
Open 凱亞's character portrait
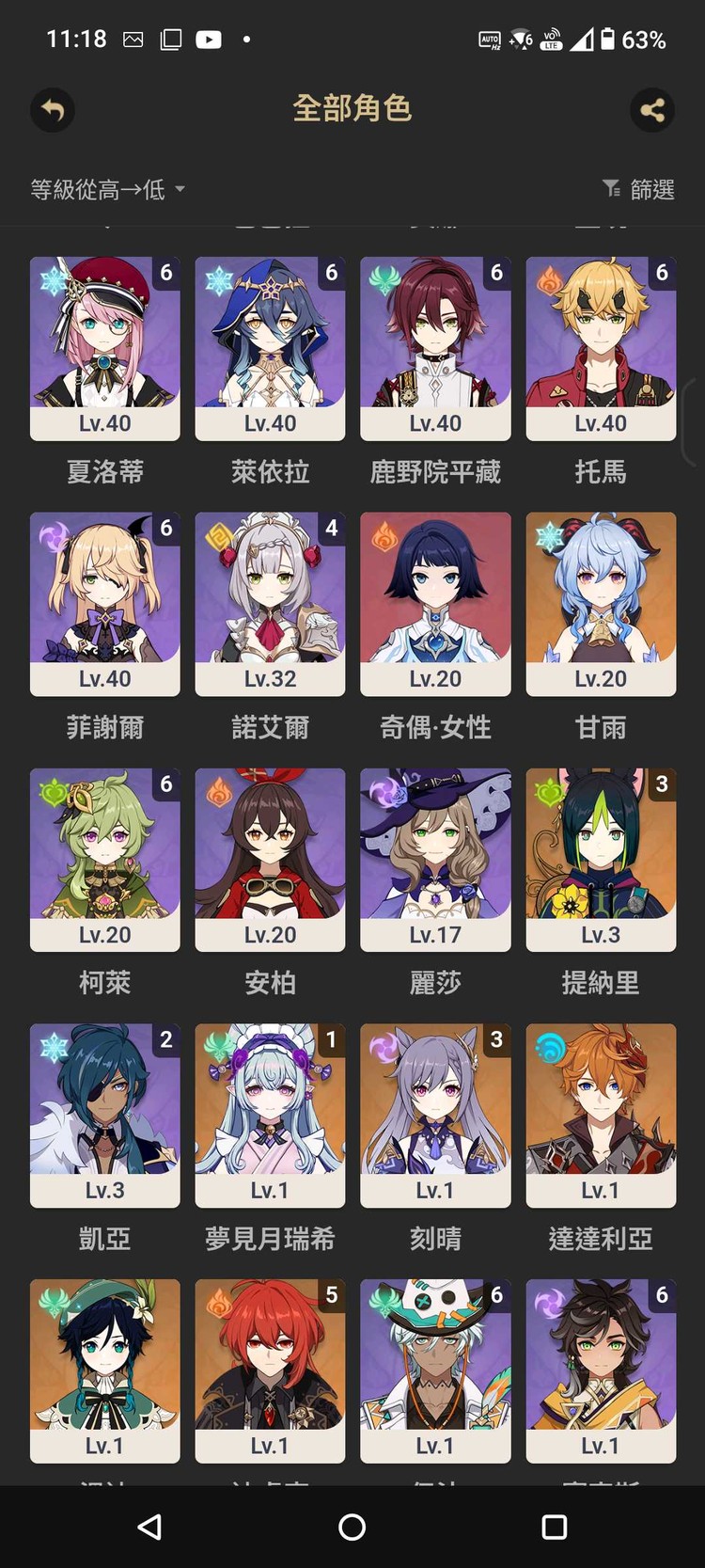pos(104,1105)
